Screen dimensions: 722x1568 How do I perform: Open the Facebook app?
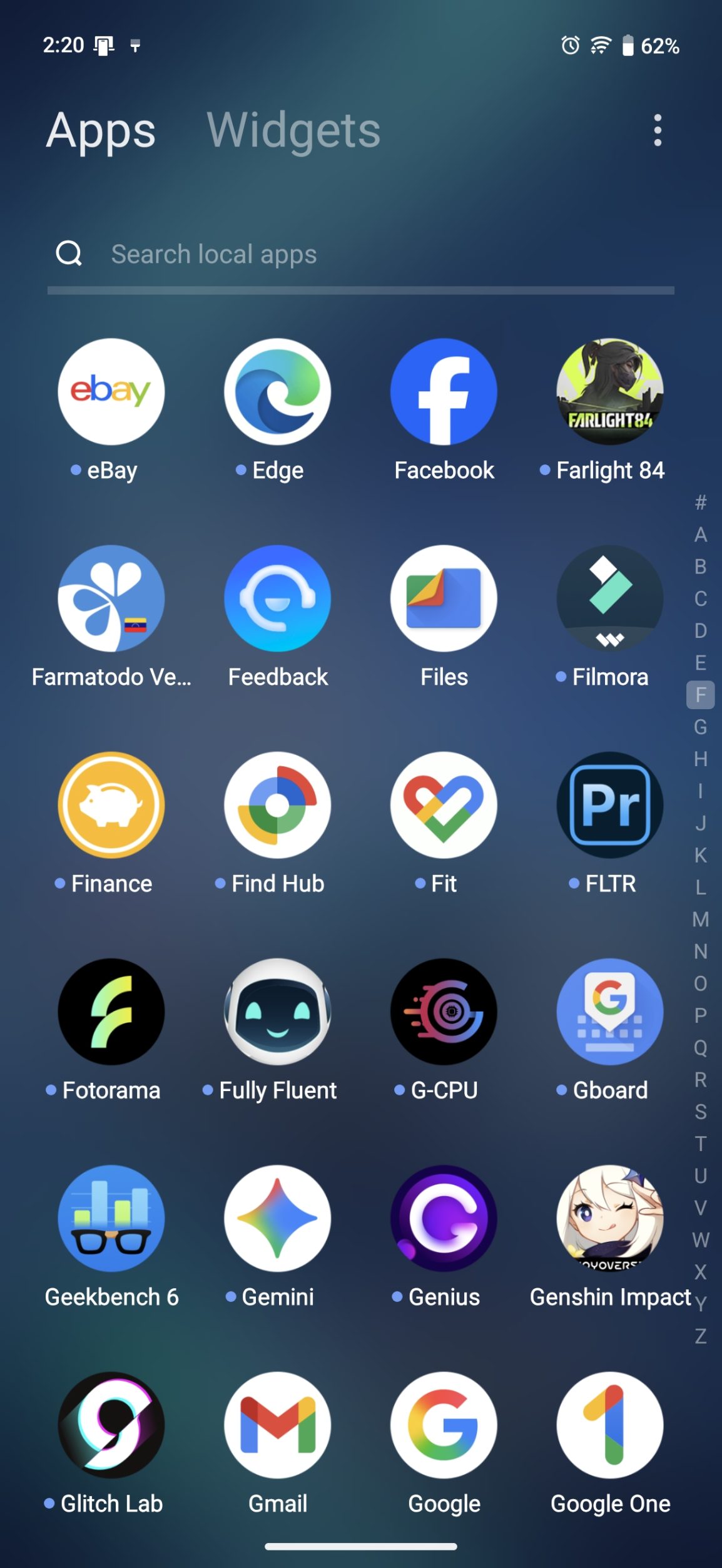[444, 392]
